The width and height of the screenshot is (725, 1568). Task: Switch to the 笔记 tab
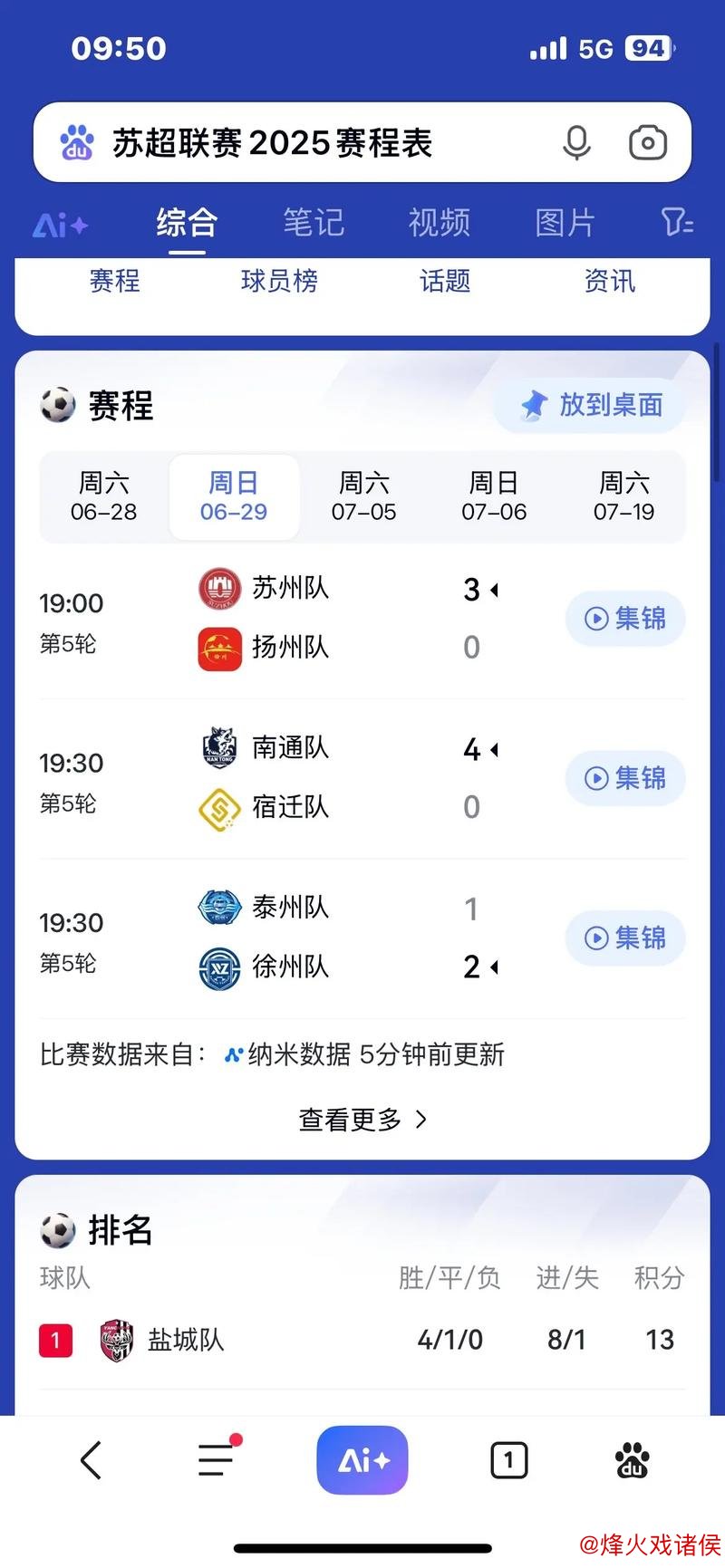point(313,223)
